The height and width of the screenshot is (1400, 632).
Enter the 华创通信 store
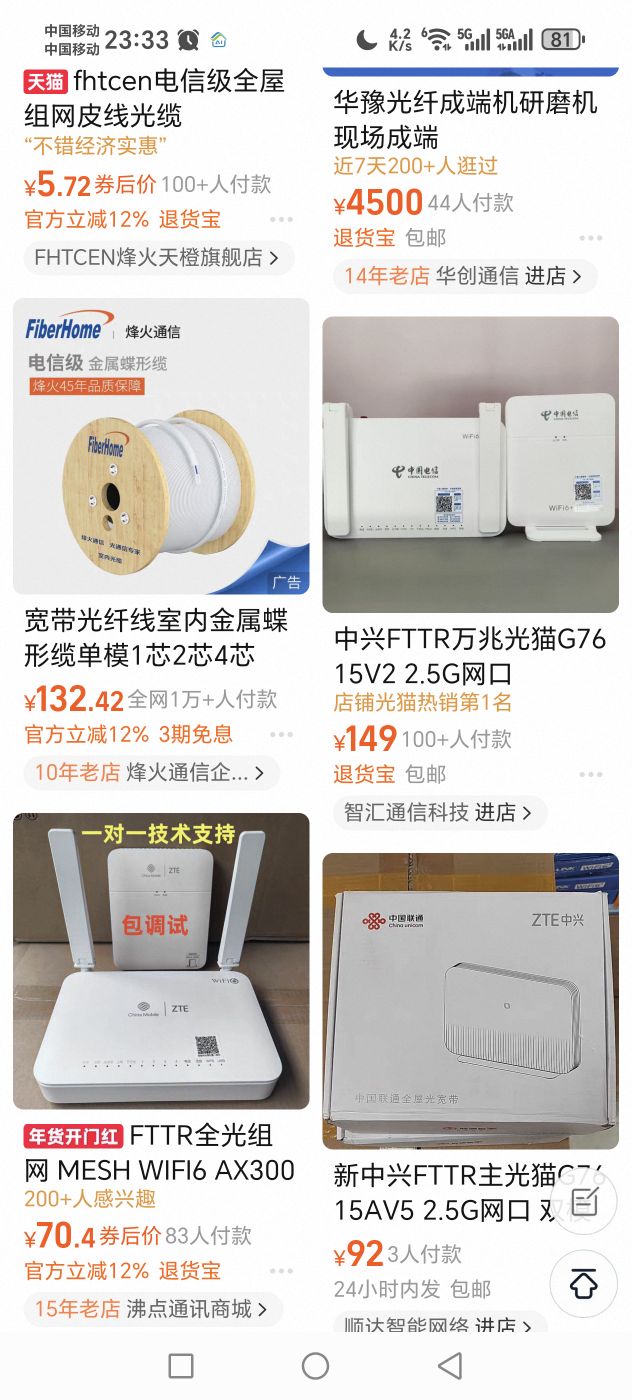point(464,277)
